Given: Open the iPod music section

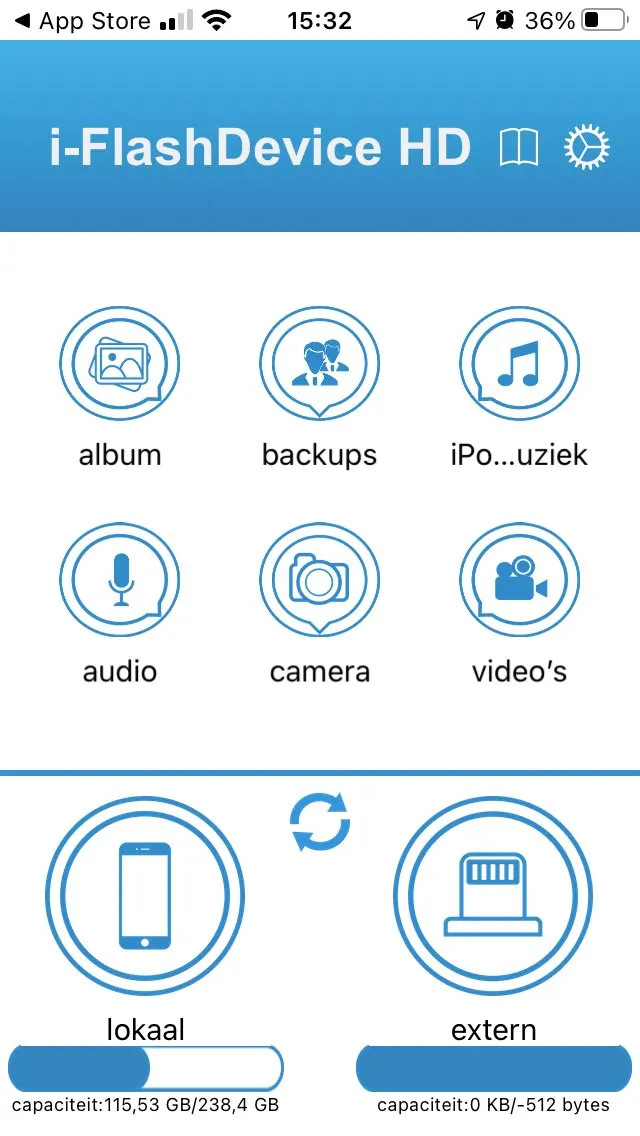Looking at the screenshot, I should point(519,366).
